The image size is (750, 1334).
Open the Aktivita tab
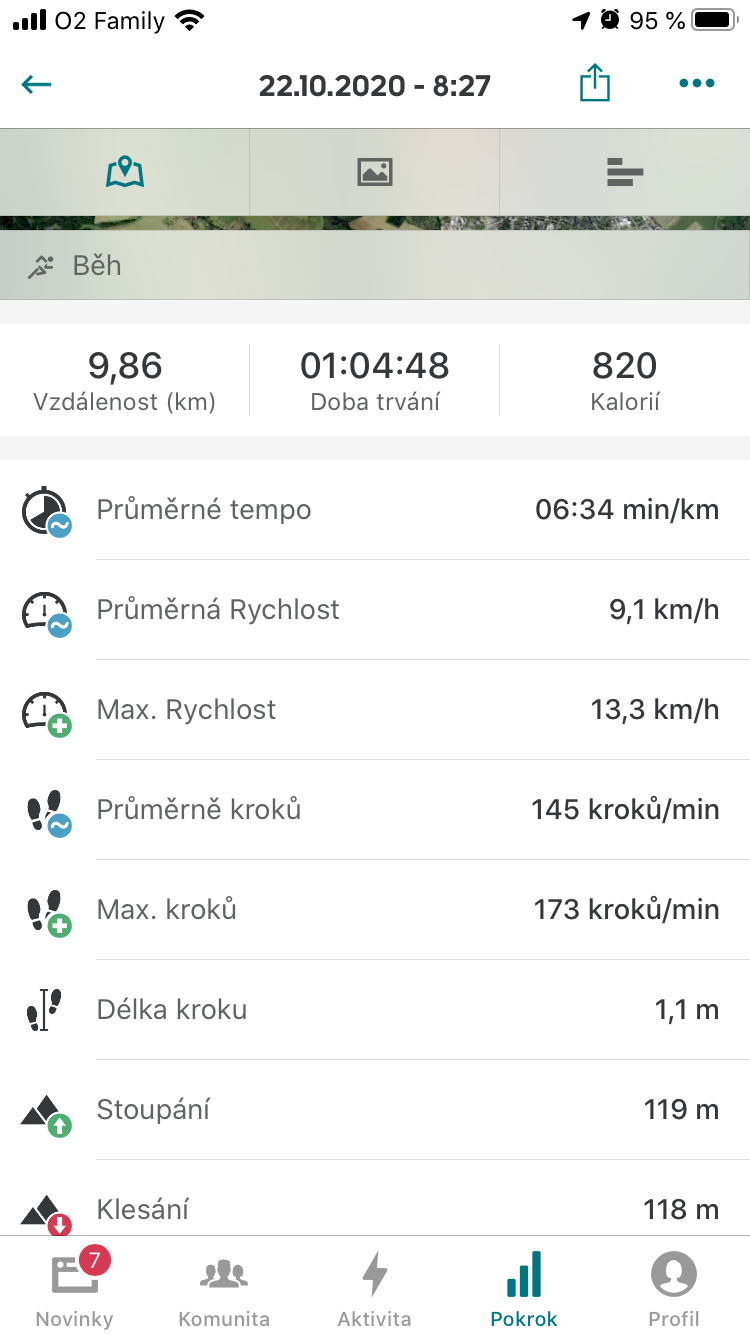[375, 1287]
